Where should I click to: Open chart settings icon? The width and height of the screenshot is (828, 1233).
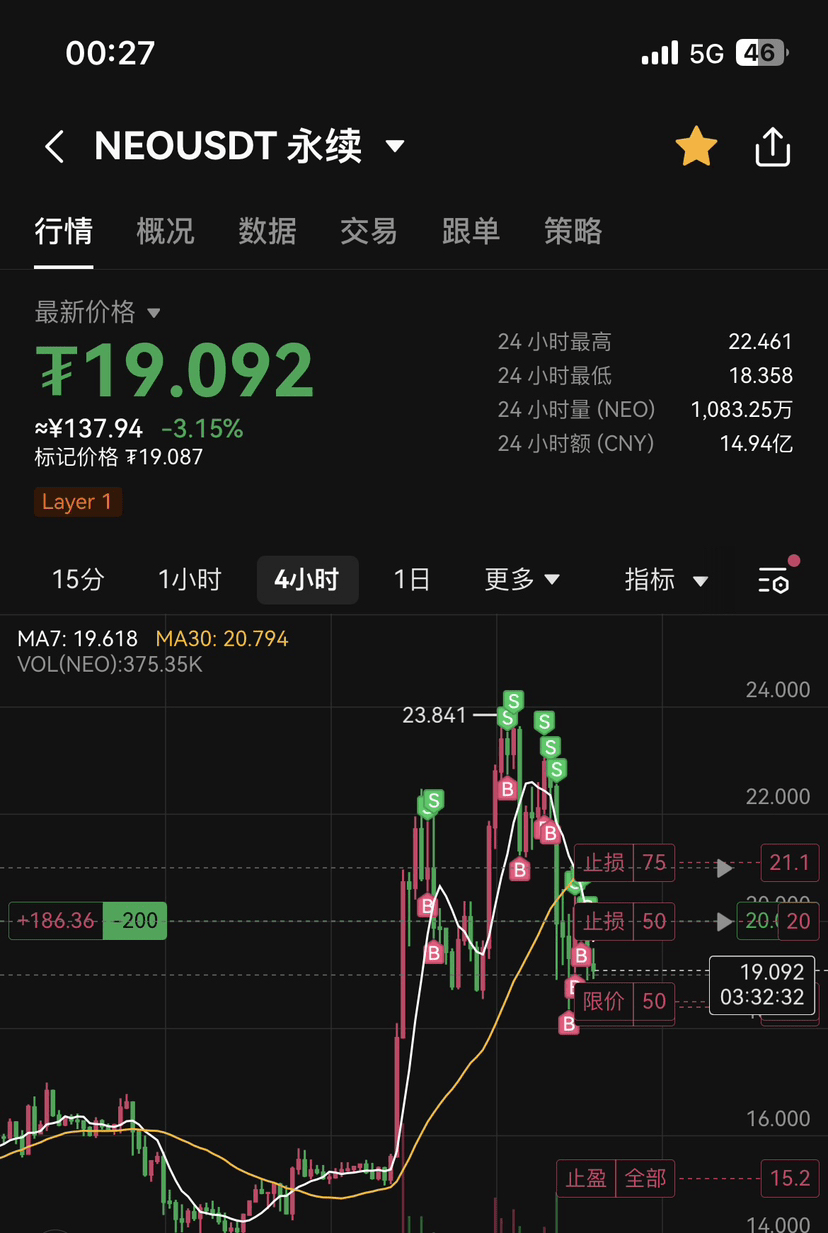tap(774, 579)
